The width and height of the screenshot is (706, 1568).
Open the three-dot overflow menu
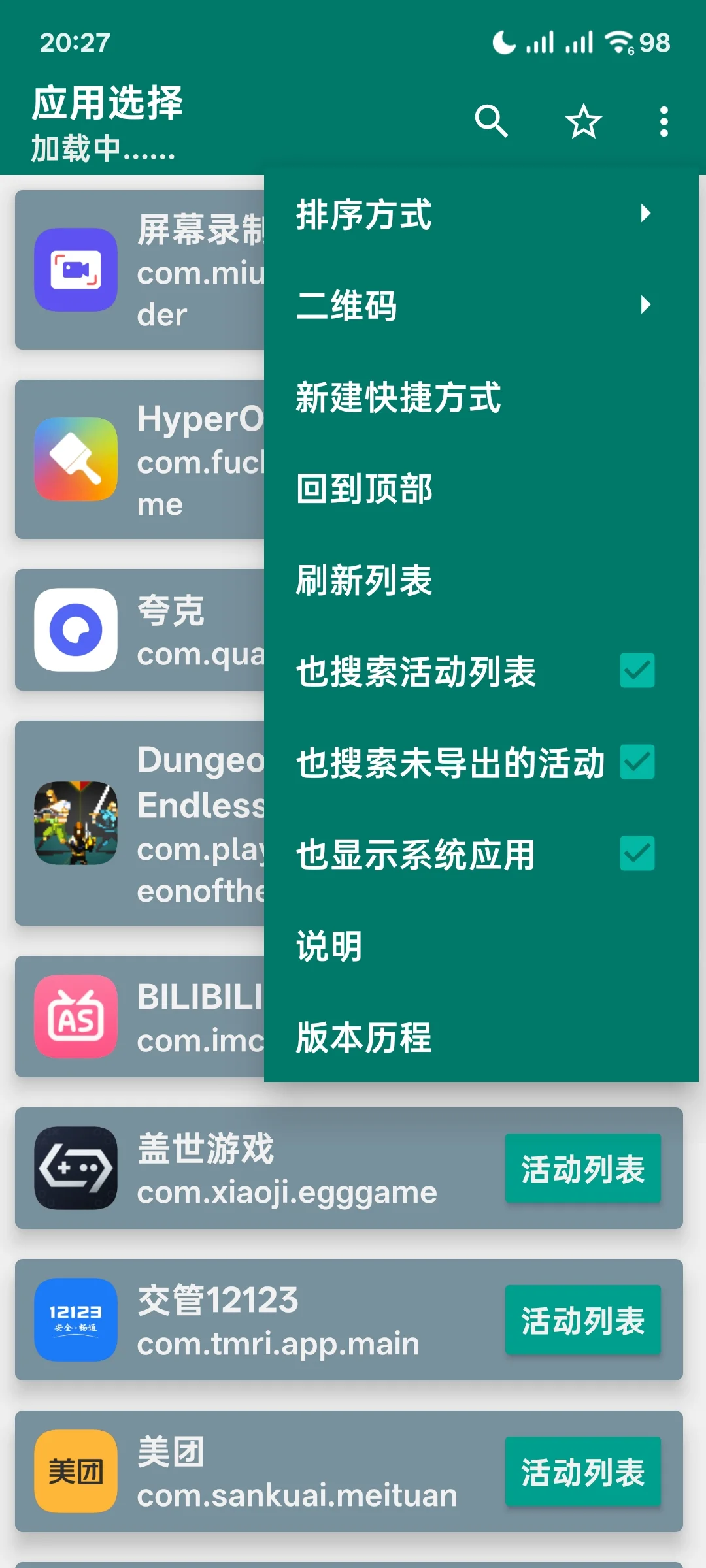[664, 122]
